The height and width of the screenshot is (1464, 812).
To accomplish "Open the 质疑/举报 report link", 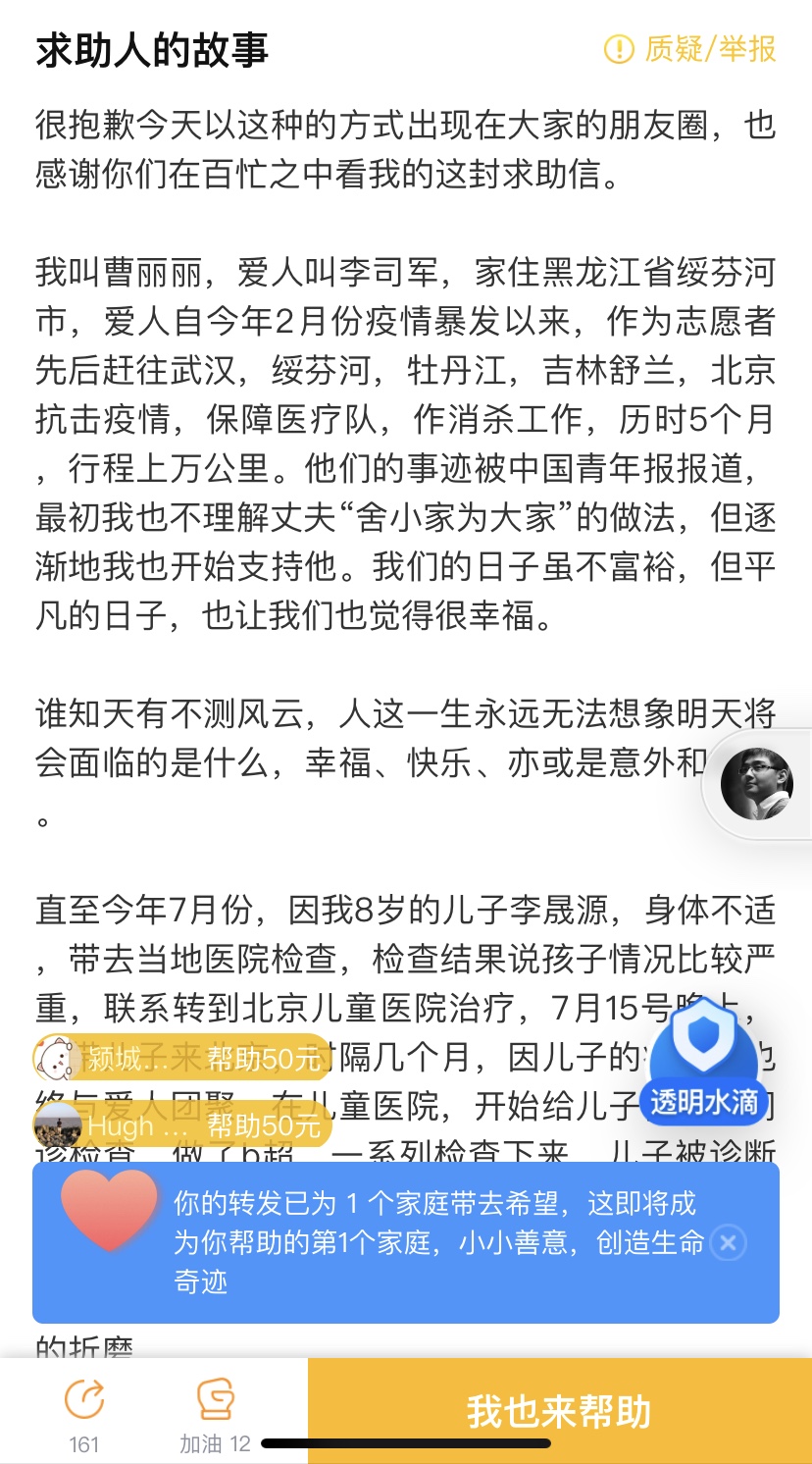I will tap(690, 49).
